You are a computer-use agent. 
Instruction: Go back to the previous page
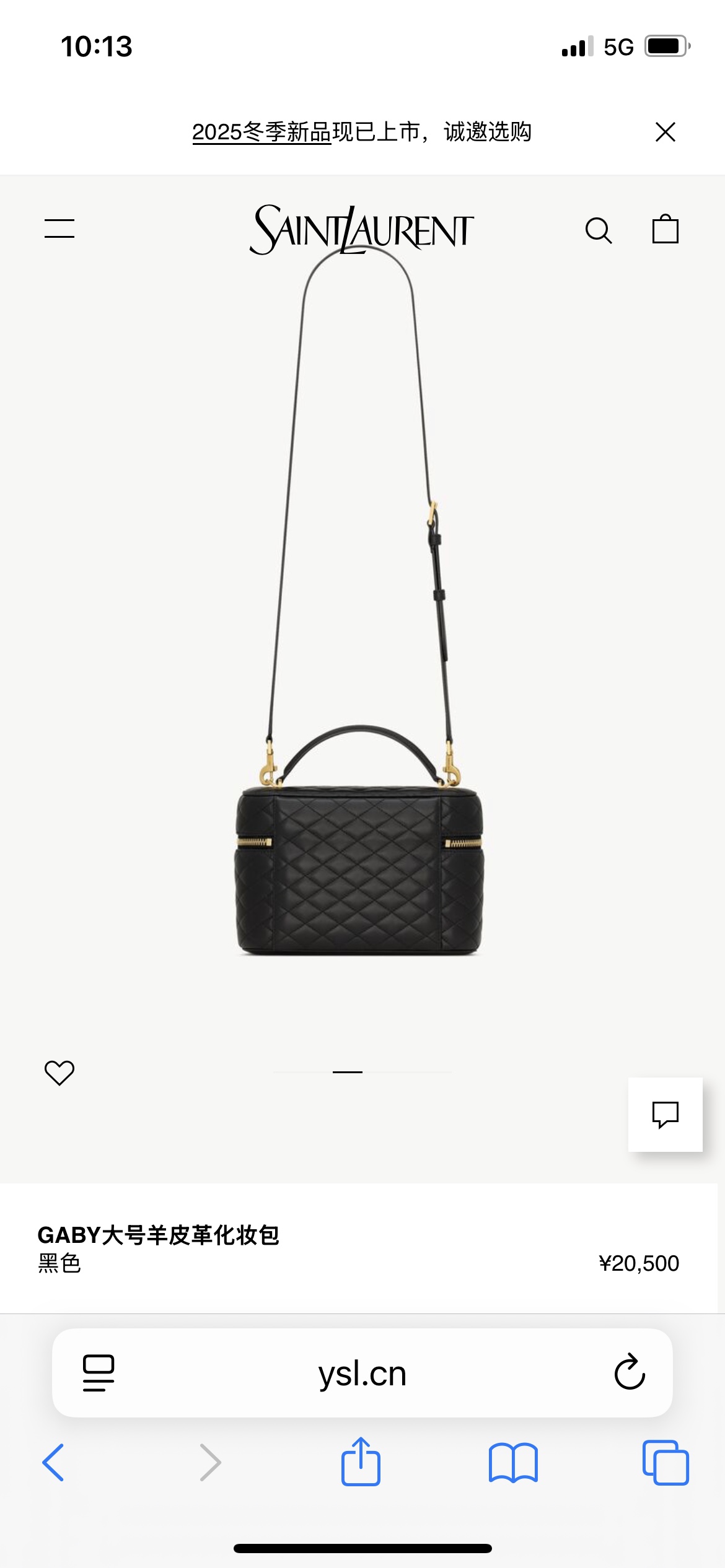click(x=53, y=1463)
